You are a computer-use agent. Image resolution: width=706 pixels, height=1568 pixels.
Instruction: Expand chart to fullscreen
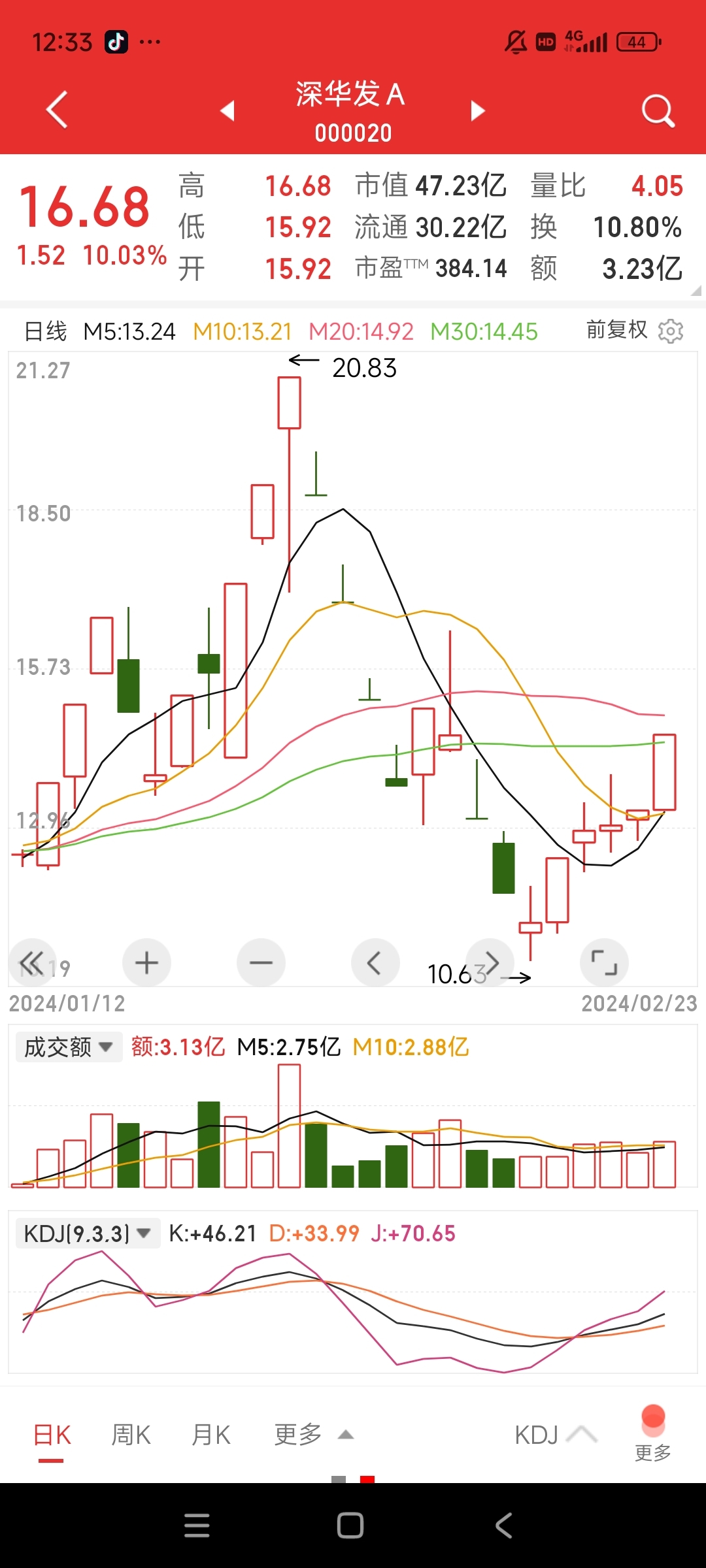[604, 962]
